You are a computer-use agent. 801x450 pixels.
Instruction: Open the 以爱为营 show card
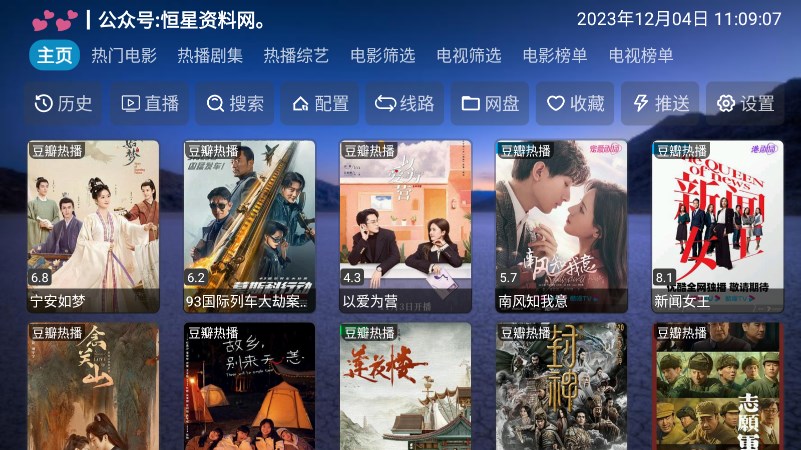click(404, 225)
